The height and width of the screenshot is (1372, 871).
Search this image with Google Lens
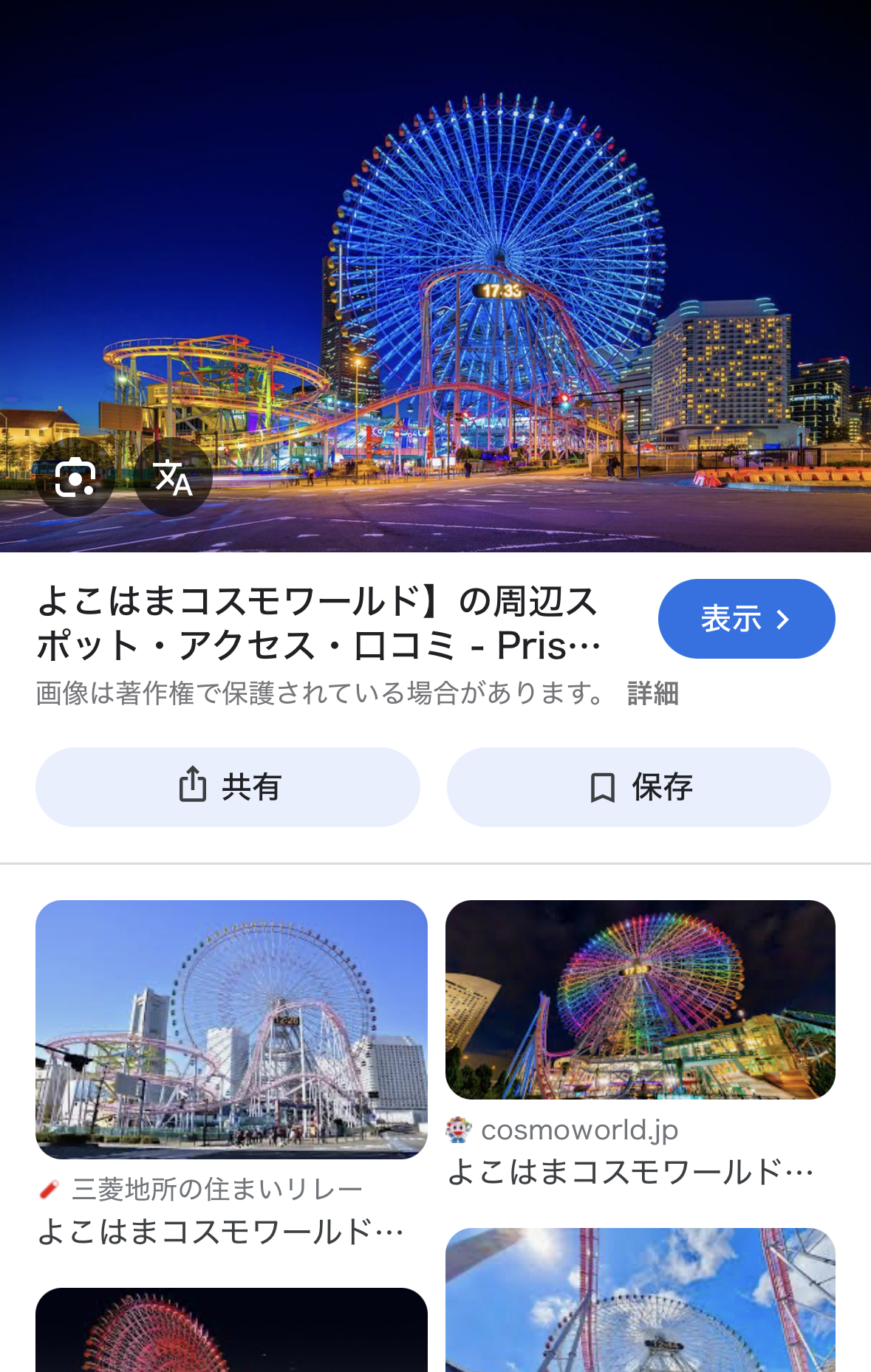tap(75, 478)
